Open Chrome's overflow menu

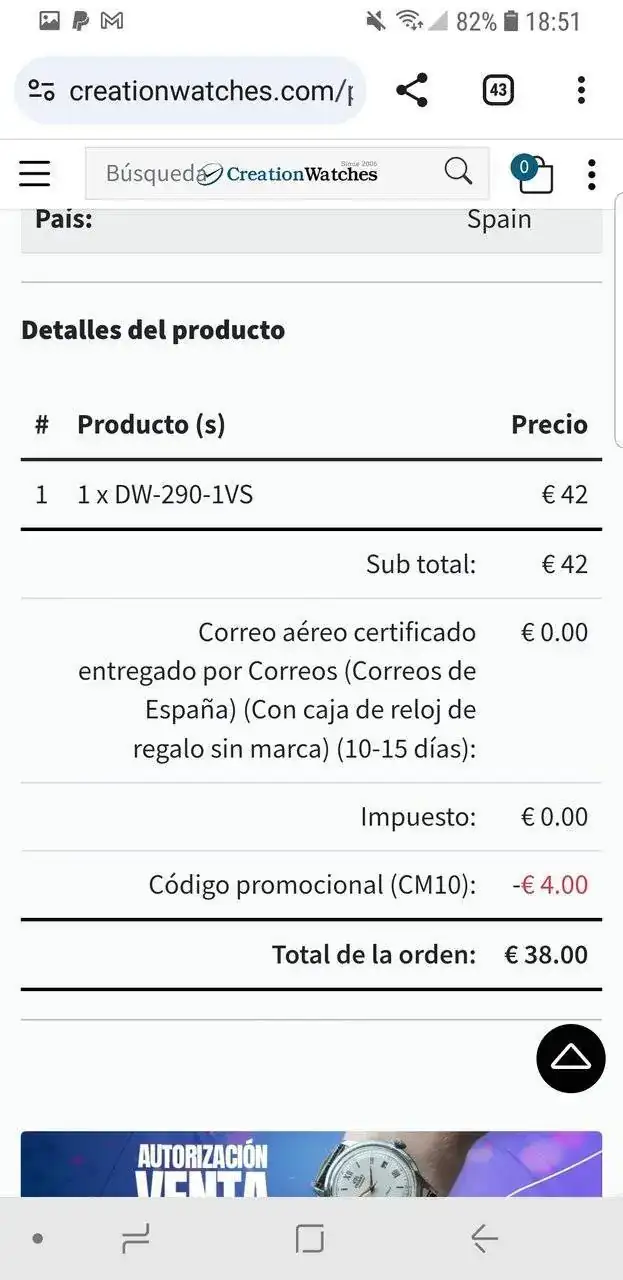pyautogui.click(x=581, y=91)
